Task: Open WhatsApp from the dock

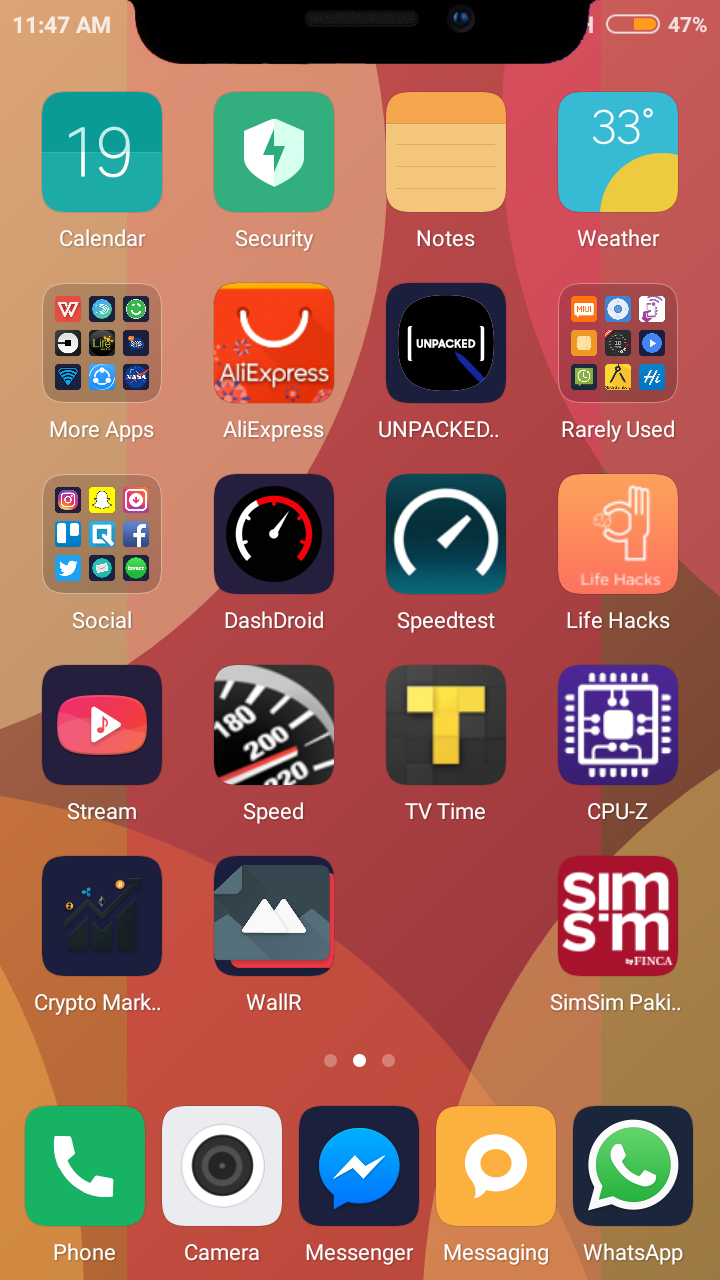Action: [x=633, y=1166]
